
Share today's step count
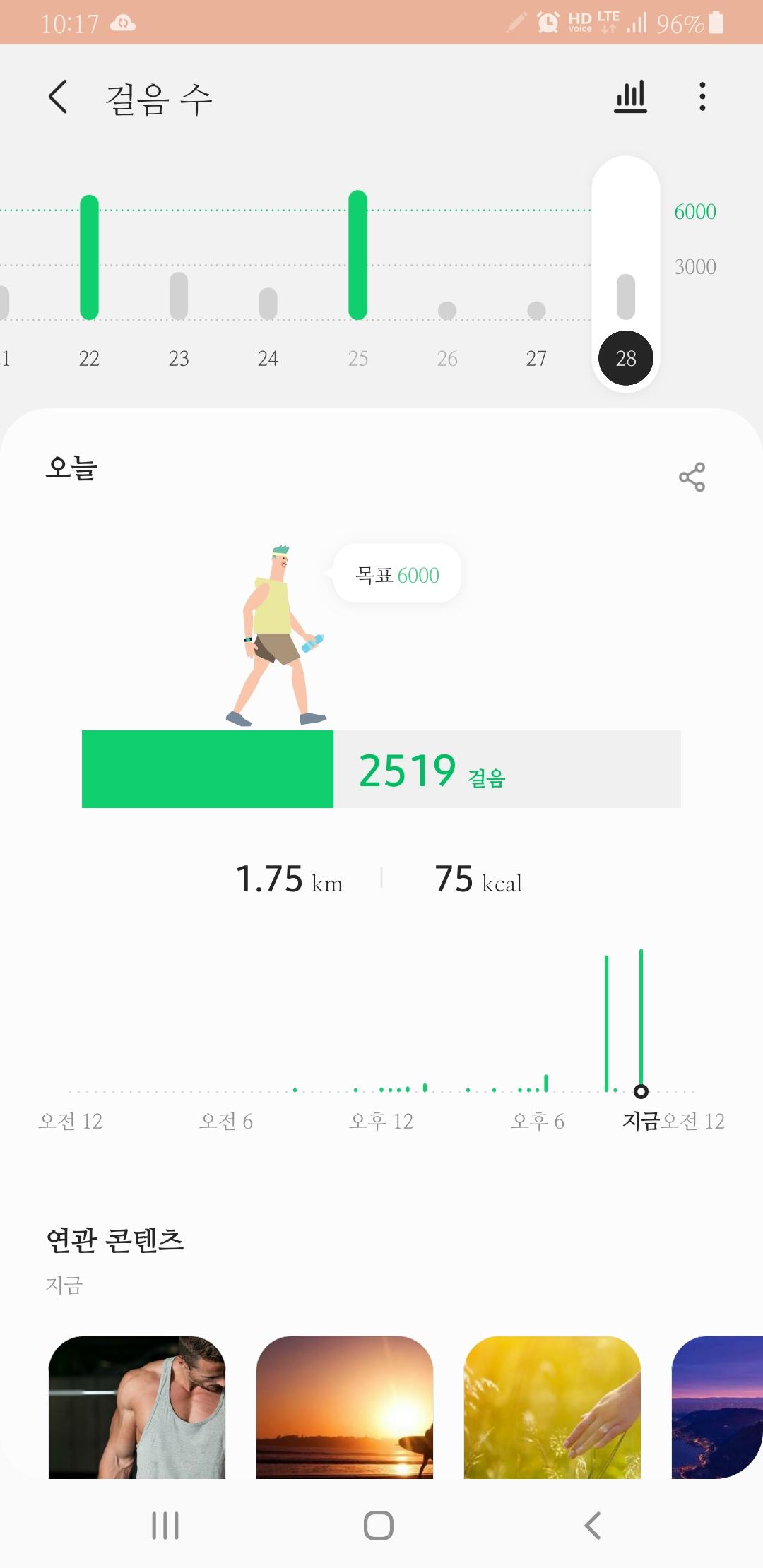692,477
